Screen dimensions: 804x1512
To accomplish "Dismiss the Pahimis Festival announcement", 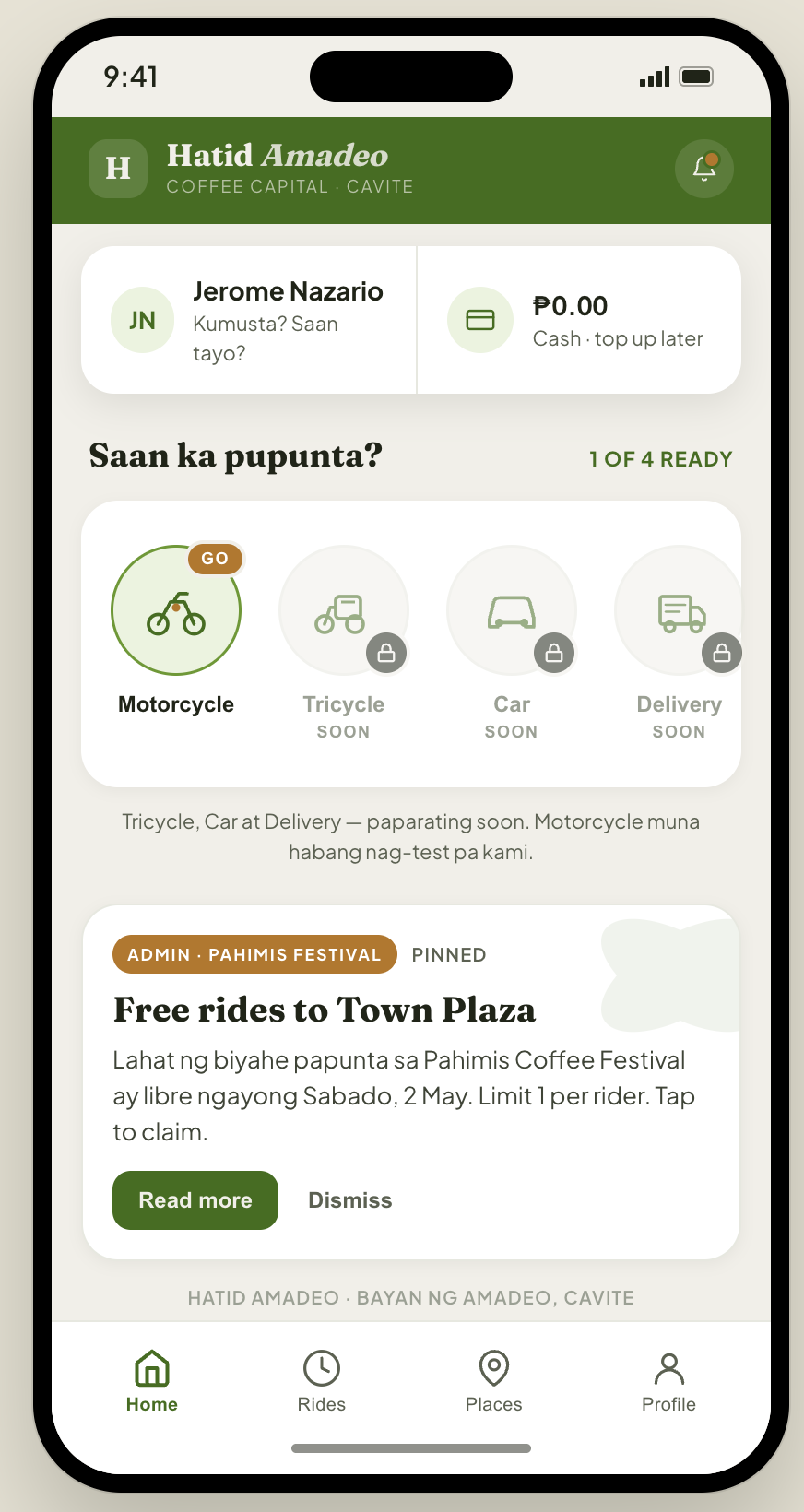I will (x=350, y=1200).
